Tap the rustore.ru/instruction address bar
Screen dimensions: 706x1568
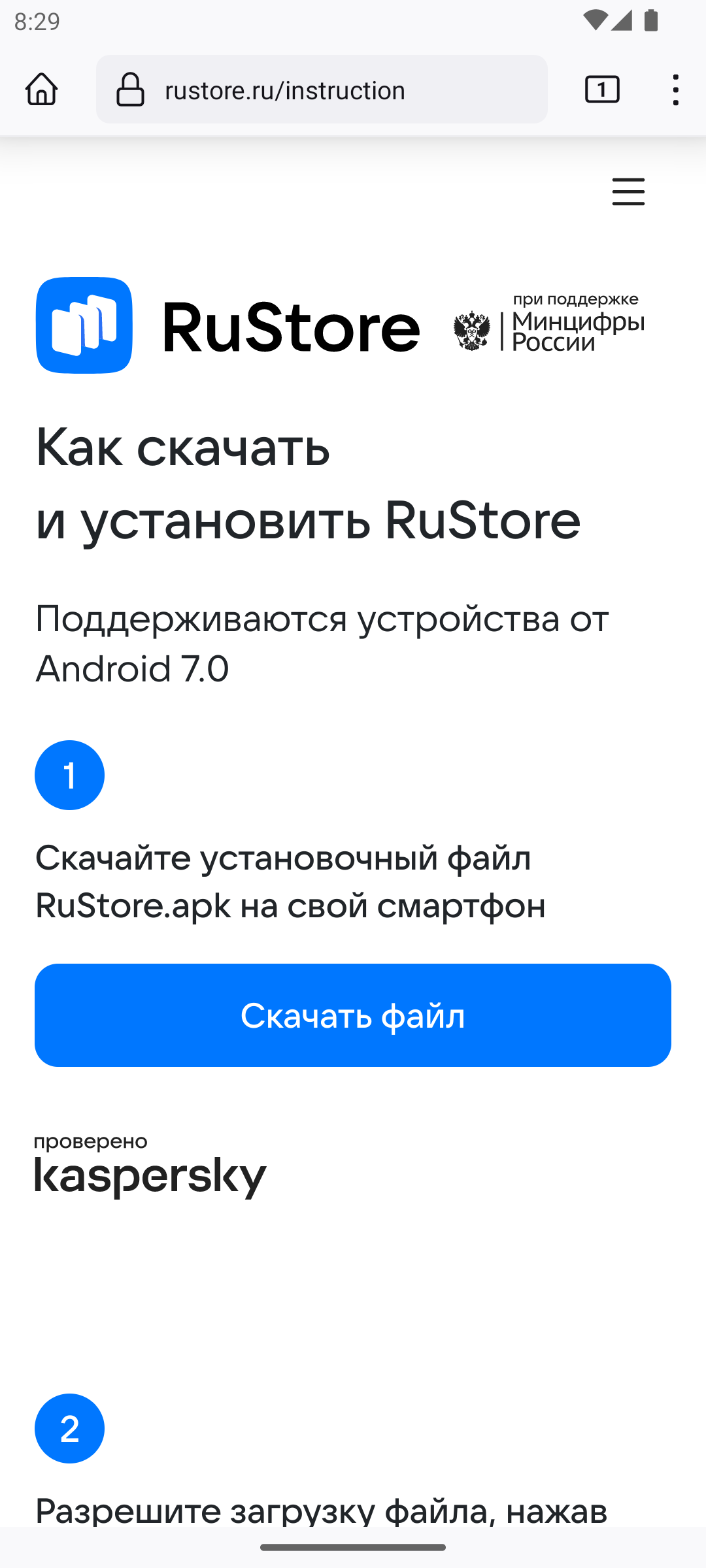(322, 90)
